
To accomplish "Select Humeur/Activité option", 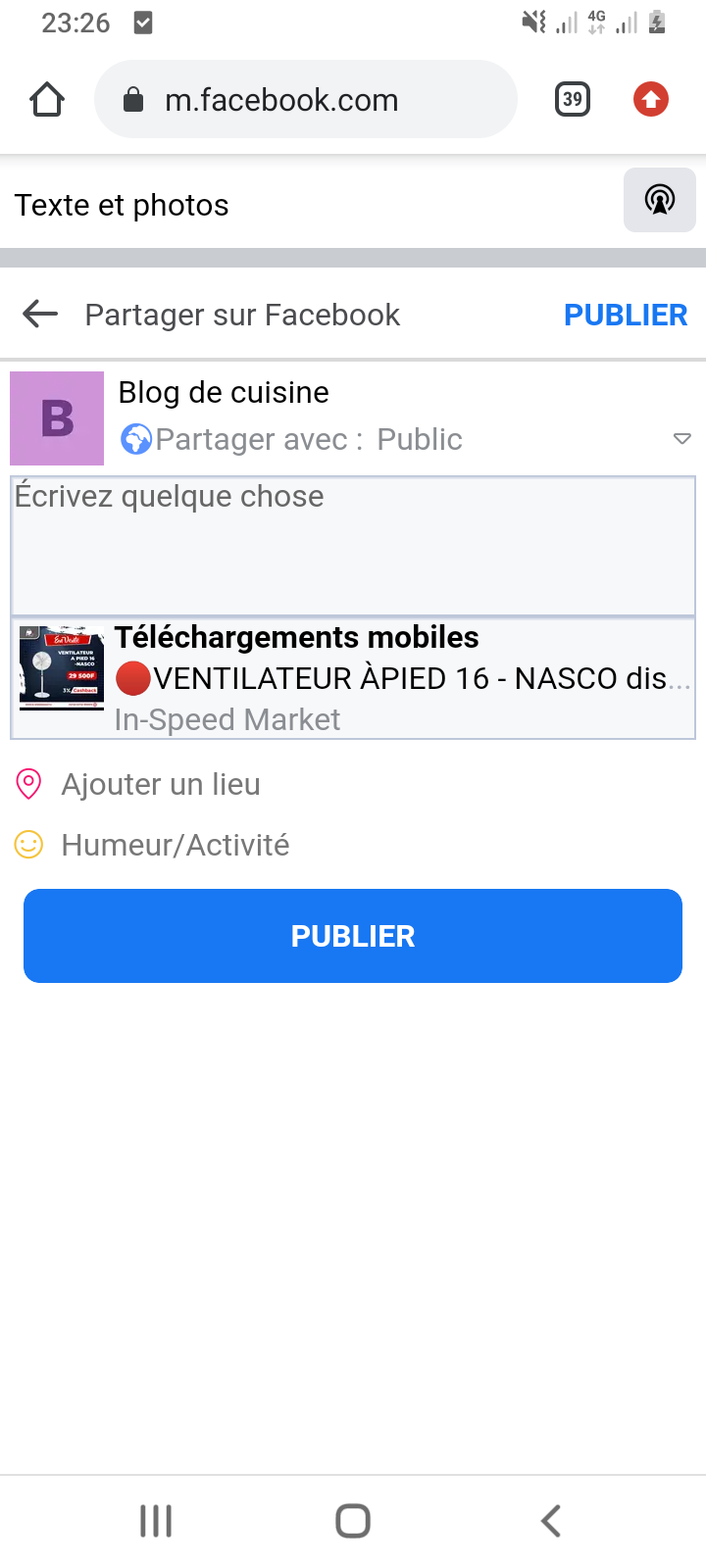I will (x=175, y=845).
